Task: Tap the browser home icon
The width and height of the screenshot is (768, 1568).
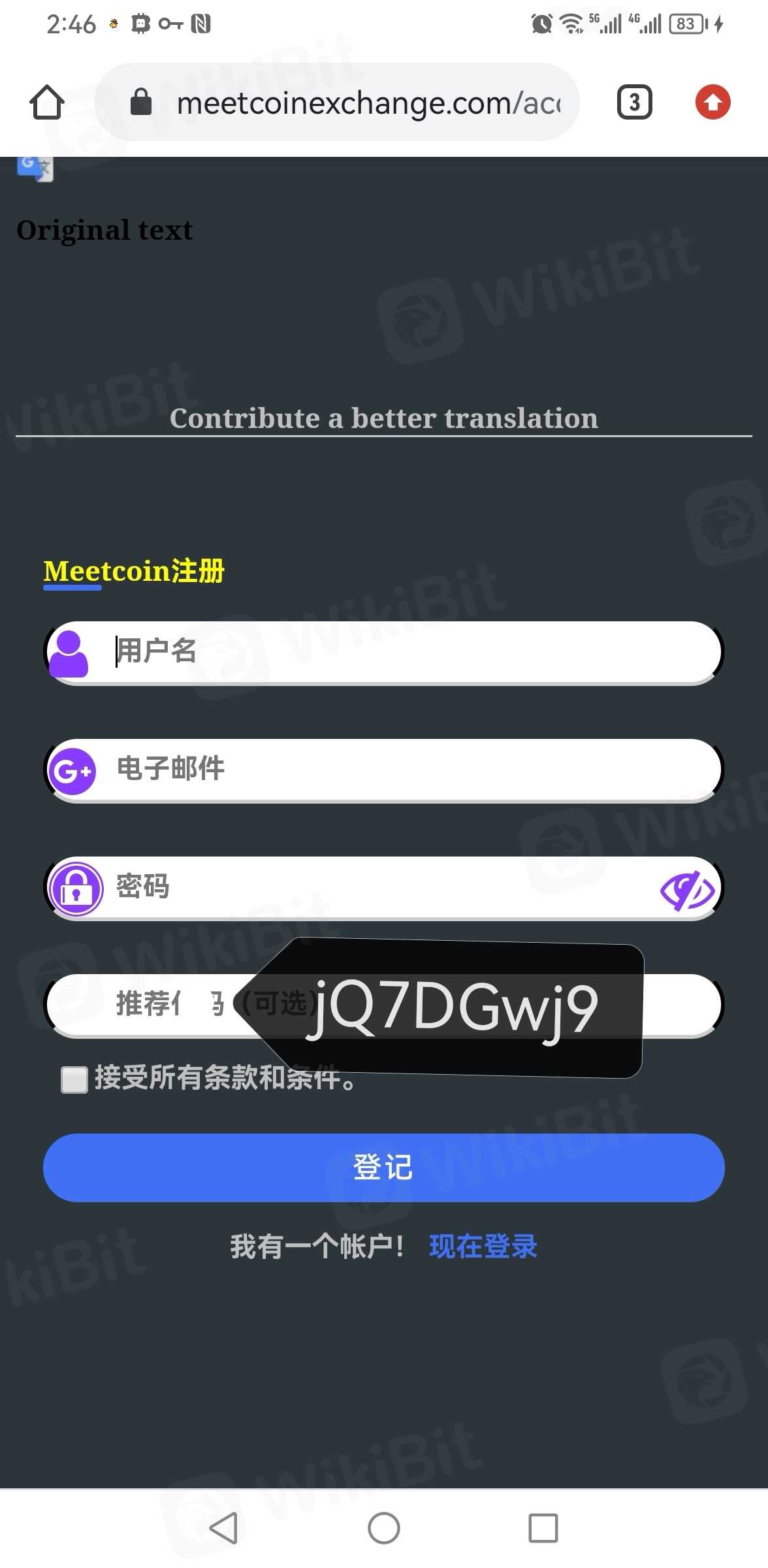Action: (x=47, y=102)
